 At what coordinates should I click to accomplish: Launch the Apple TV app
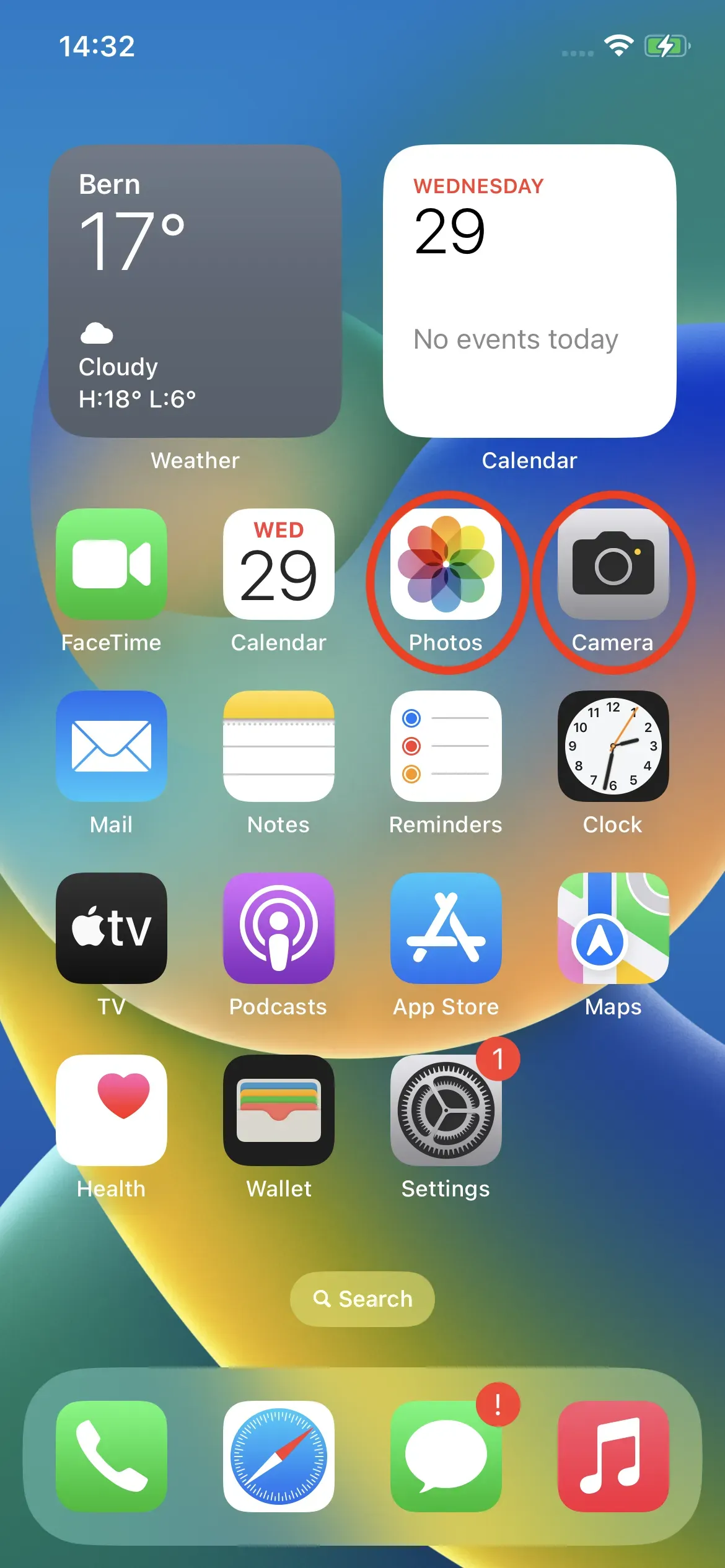(x=112, y=928)
